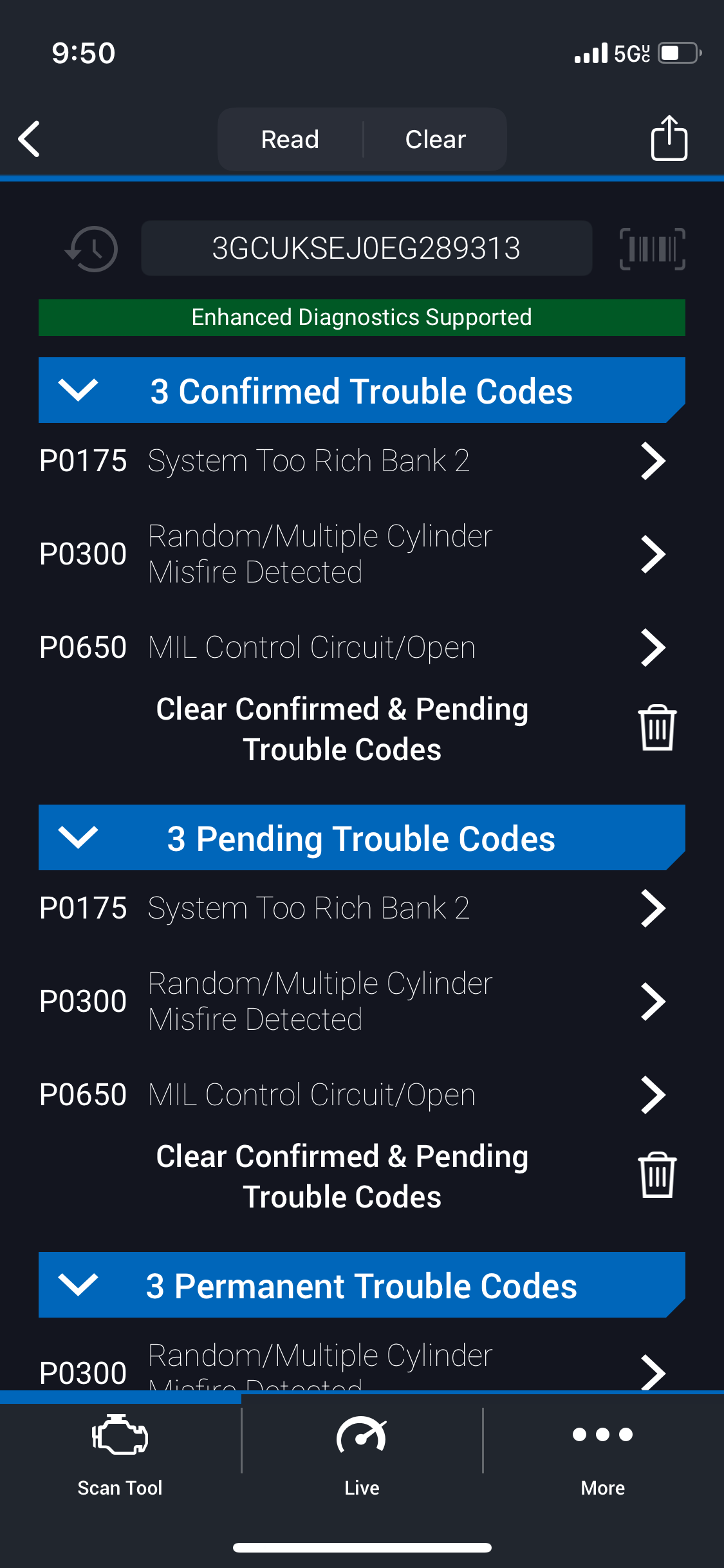Open pending code P0175 details
The image size is (724, 1568).
tap(653, 908)
